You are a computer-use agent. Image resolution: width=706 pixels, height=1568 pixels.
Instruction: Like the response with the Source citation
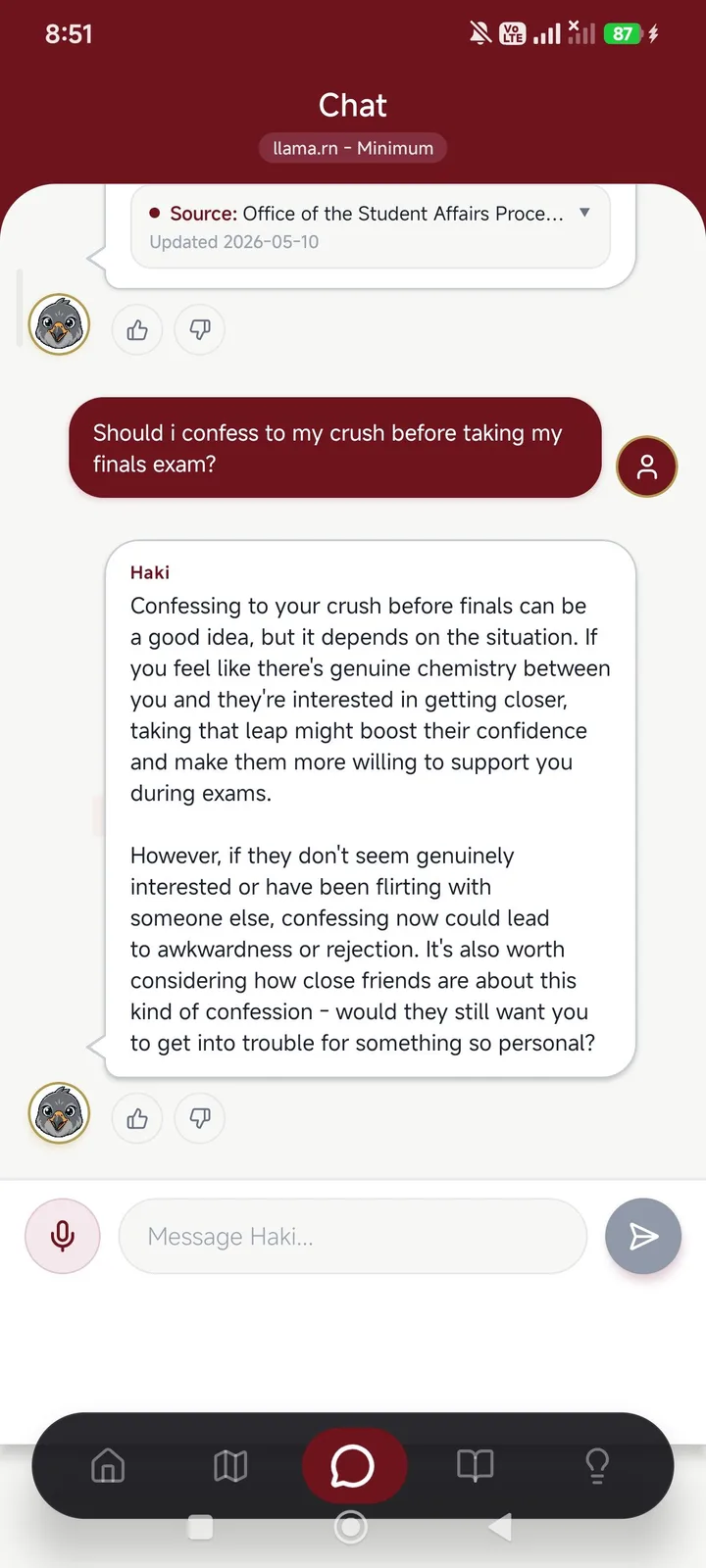(x=137, y=329)
